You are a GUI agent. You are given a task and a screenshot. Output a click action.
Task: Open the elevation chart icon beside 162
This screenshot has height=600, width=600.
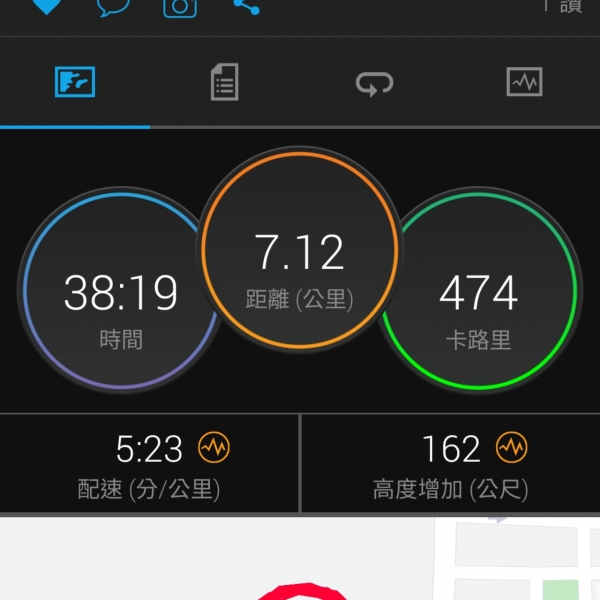512,448
